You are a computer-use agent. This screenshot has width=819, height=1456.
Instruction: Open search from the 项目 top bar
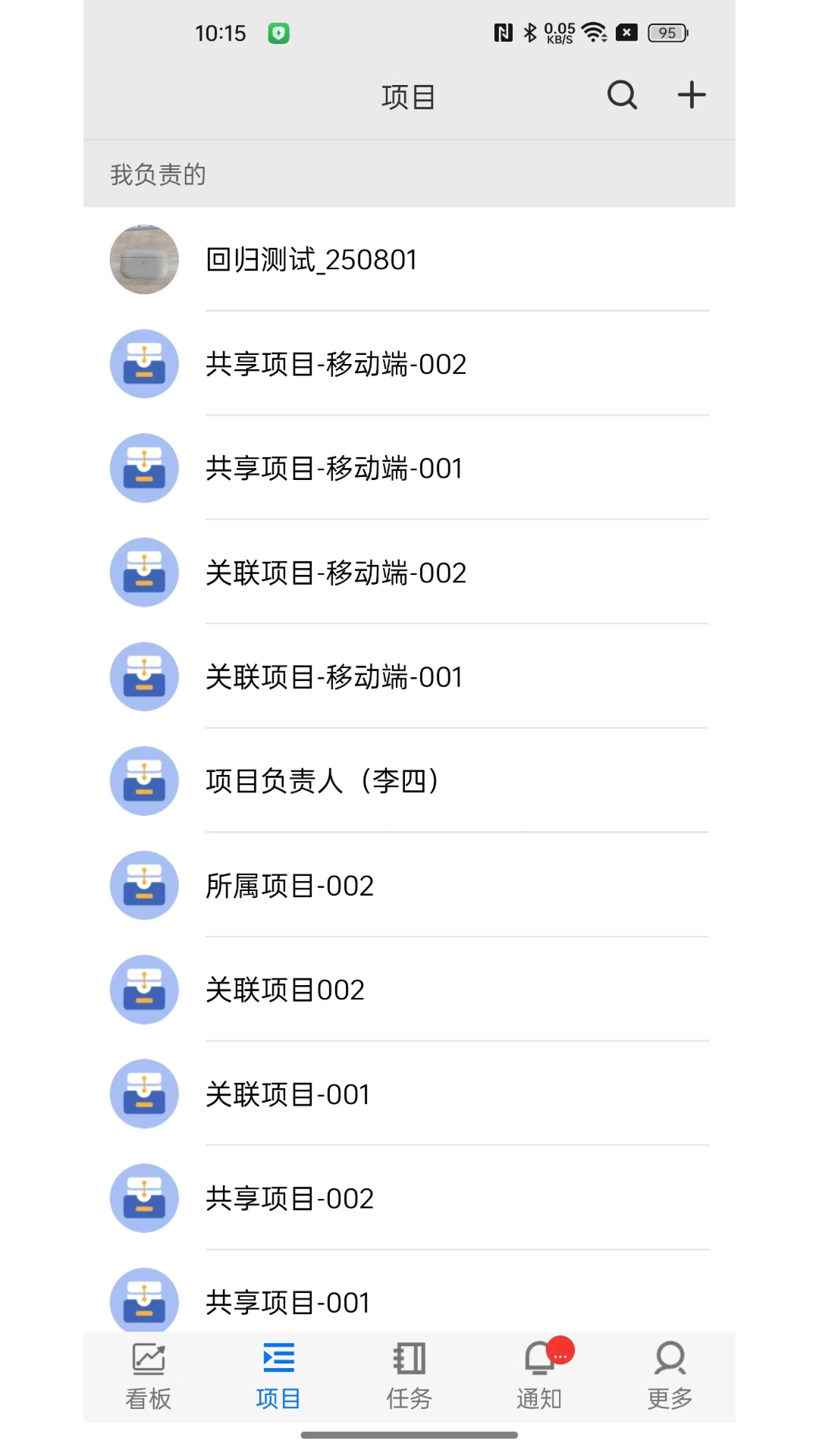coord(621,95)
